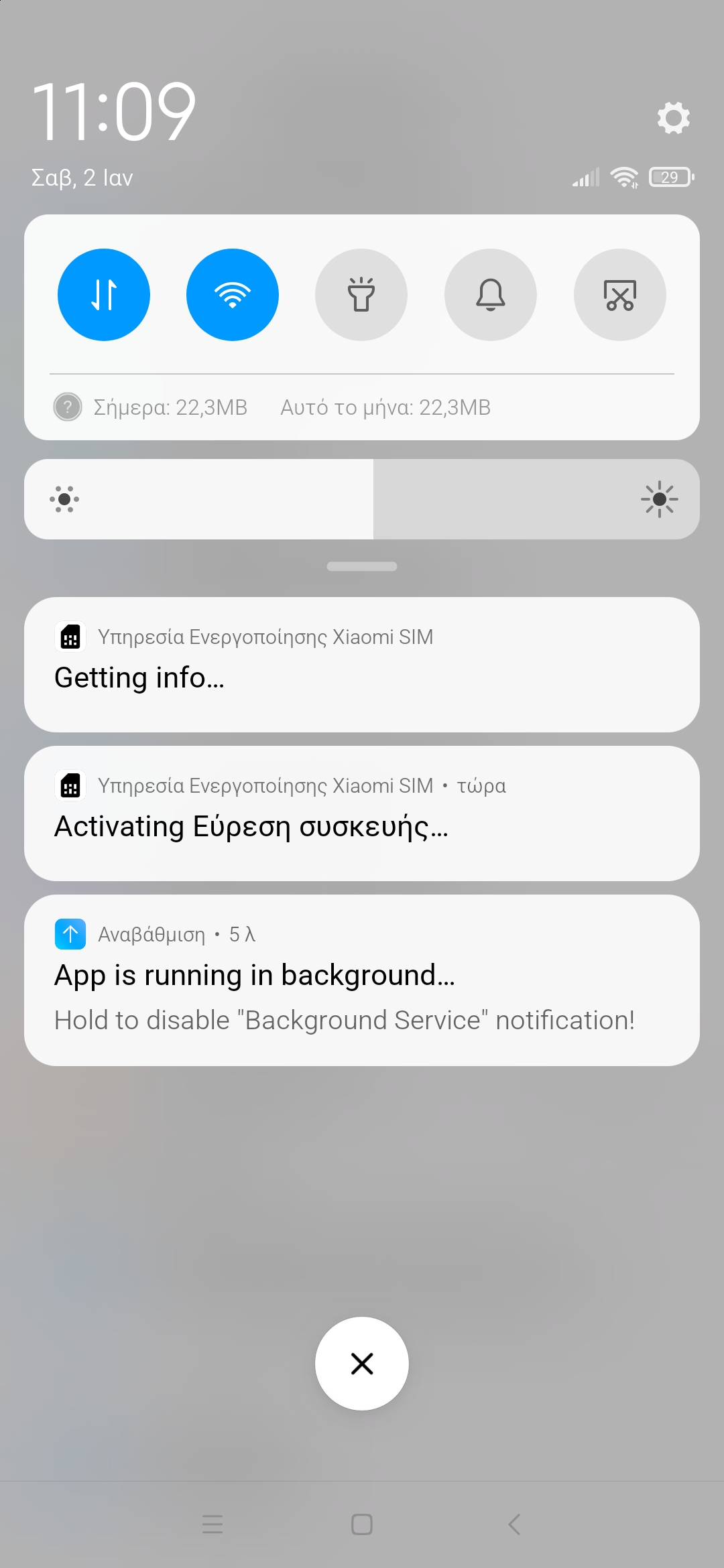Clear all notifications with the X button

(362, 1364)
